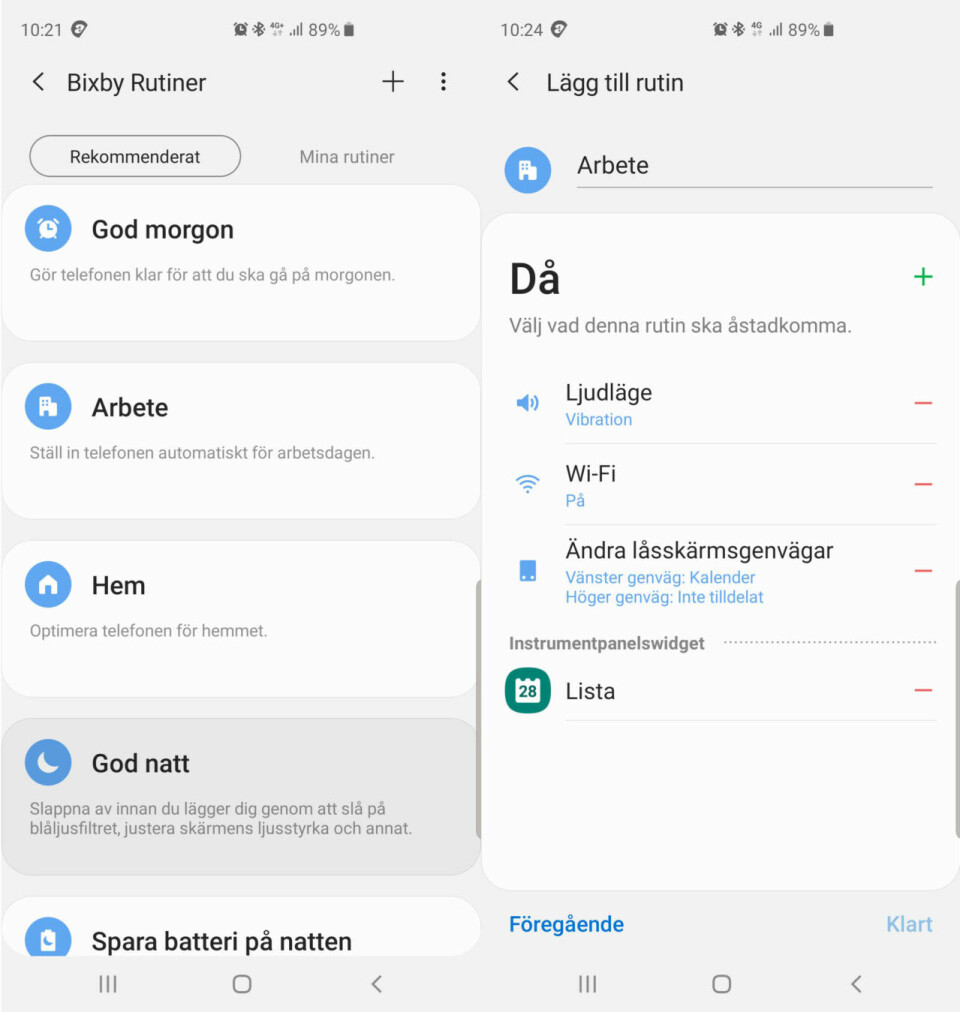Screen dimensions: 960x1012
Task: Edit the routine name field Arbete
Action: (x=753, y=166)
